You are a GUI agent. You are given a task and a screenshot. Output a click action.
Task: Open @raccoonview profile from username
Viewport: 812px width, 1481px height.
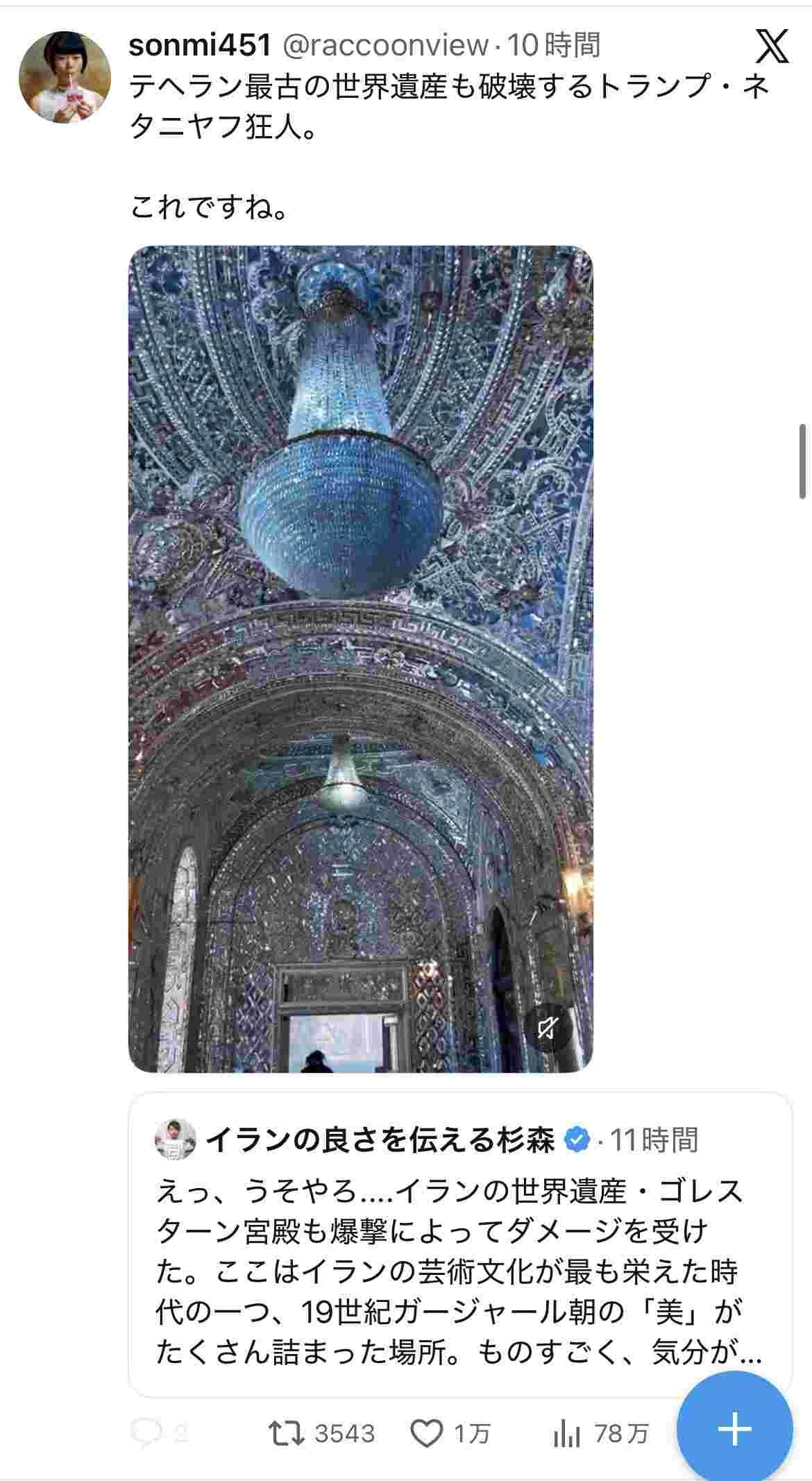[x=384, y=46]
